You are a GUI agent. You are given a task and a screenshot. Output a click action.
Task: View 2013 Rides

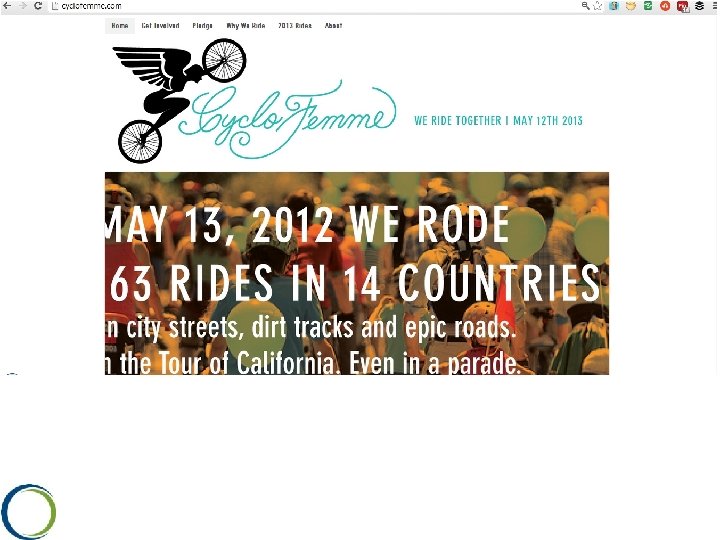tap(295, 26)
